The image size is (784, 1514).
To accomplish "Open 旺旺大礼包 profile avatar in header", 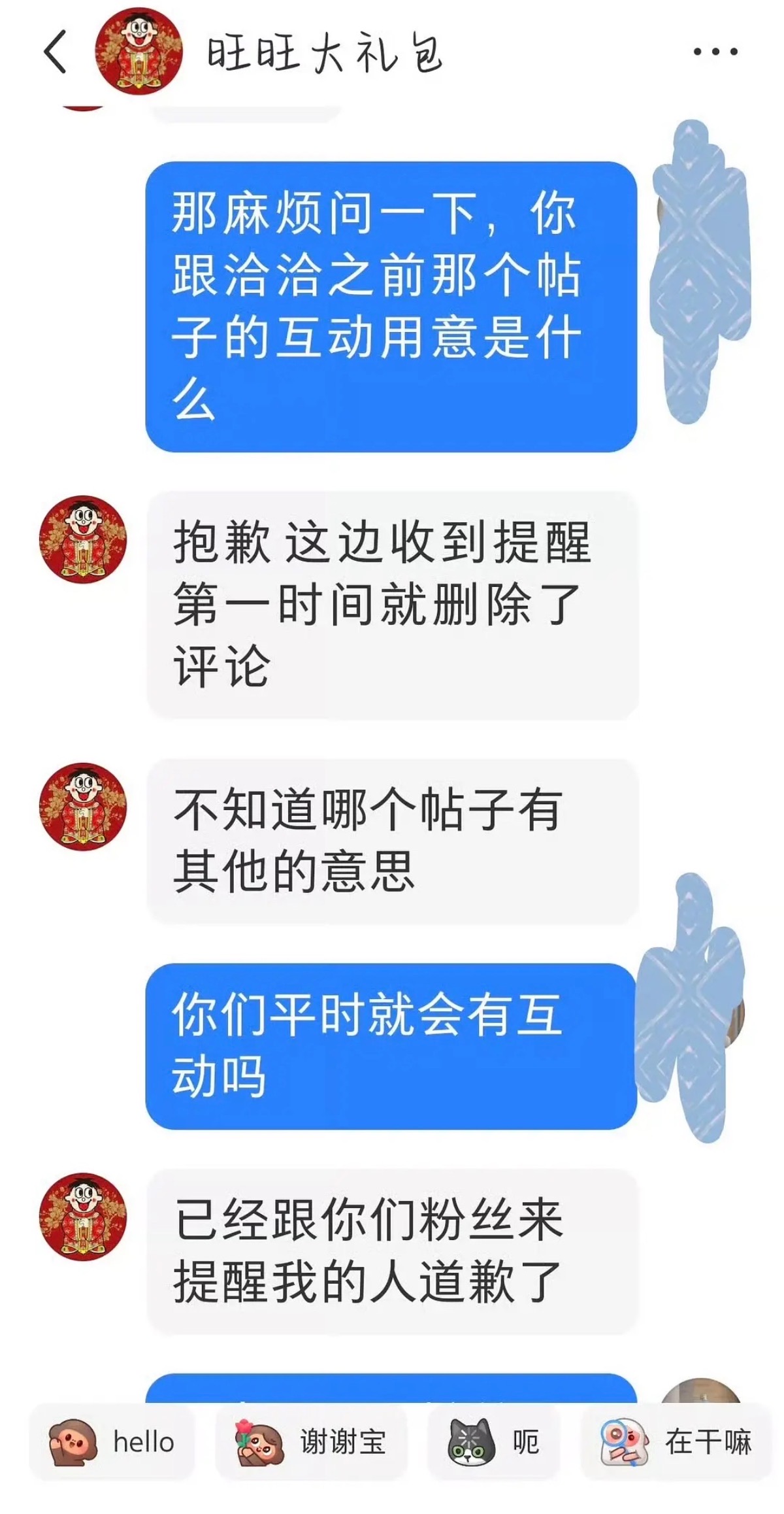I will (139, 52).
